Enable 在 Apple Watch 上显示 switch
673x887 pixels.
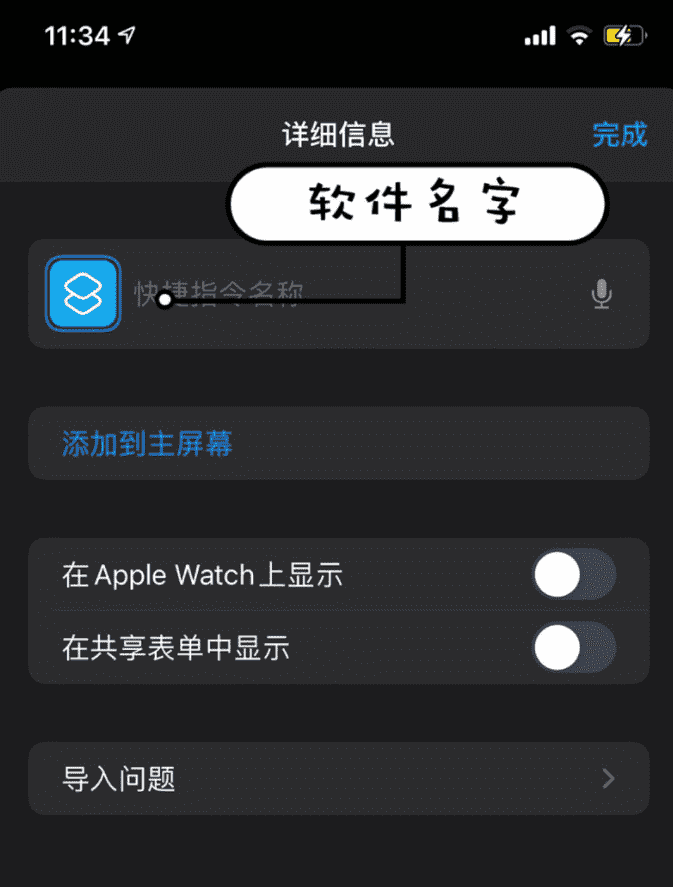573,575
